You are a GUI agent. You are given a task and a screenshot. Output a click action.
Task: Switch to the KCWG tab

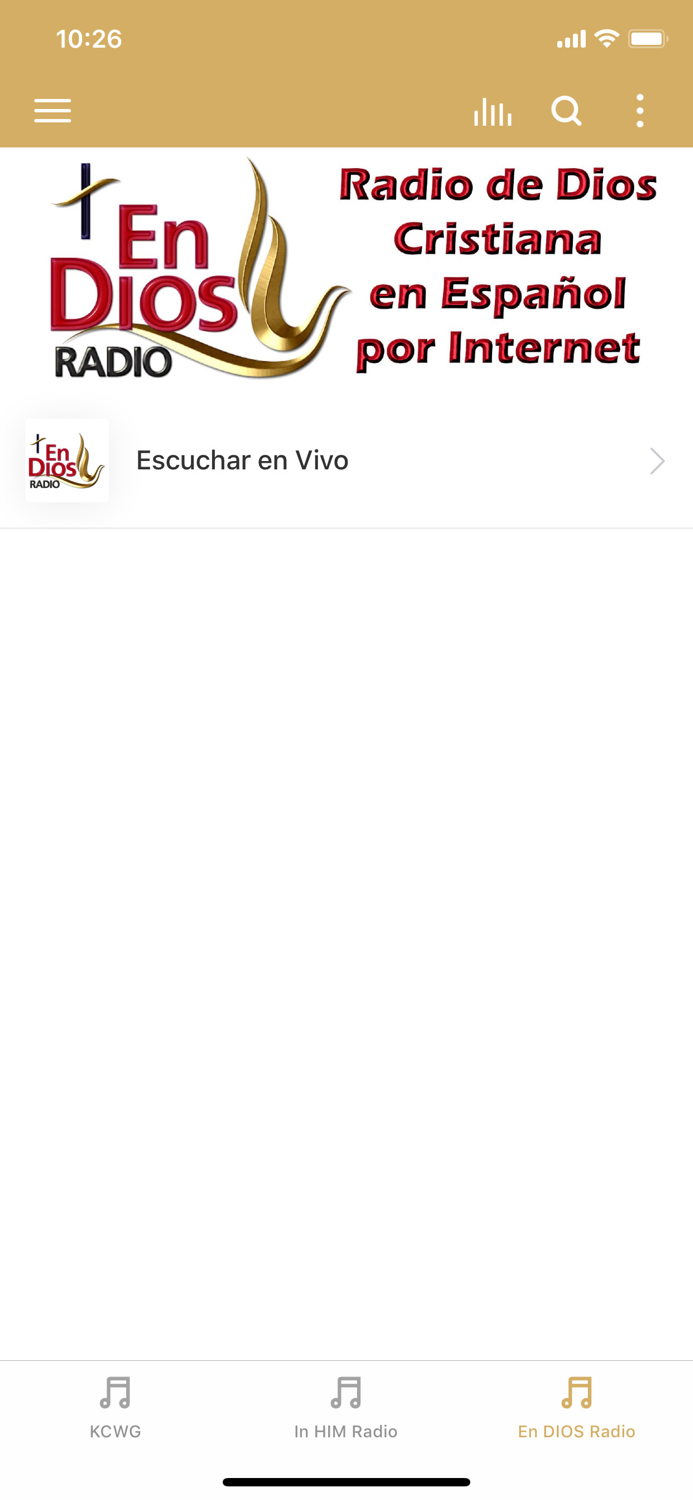click(x=115, y=1406)
